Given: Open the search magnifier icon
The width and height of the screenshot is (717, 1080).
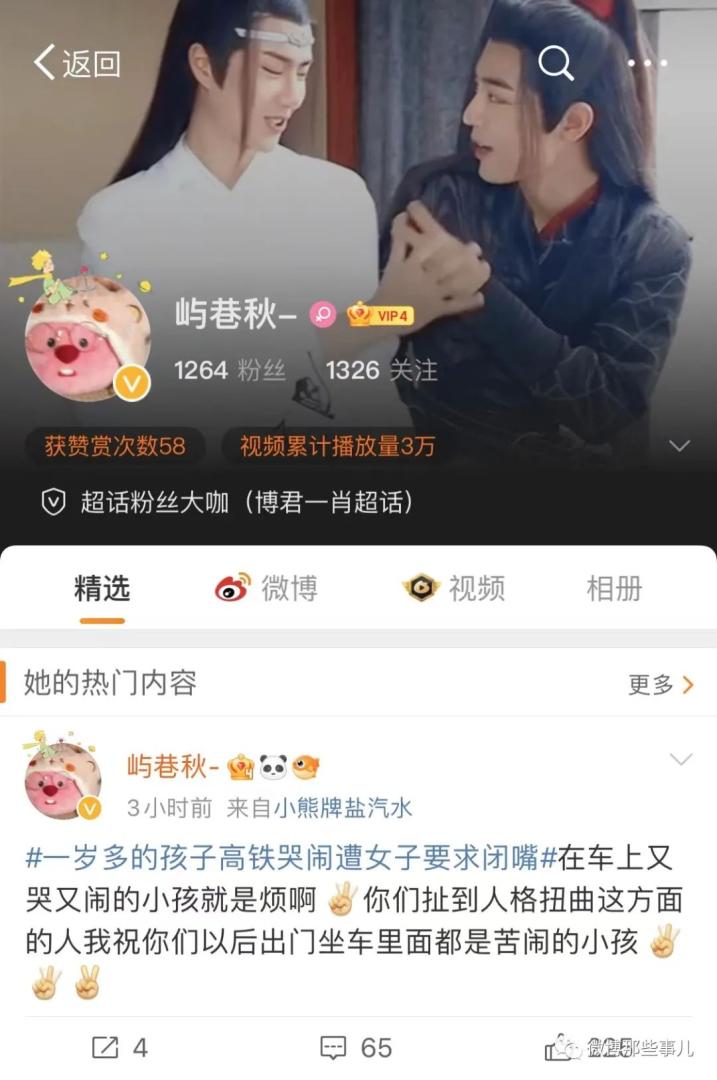Looking at the screenshot, I should pos(556,63).
